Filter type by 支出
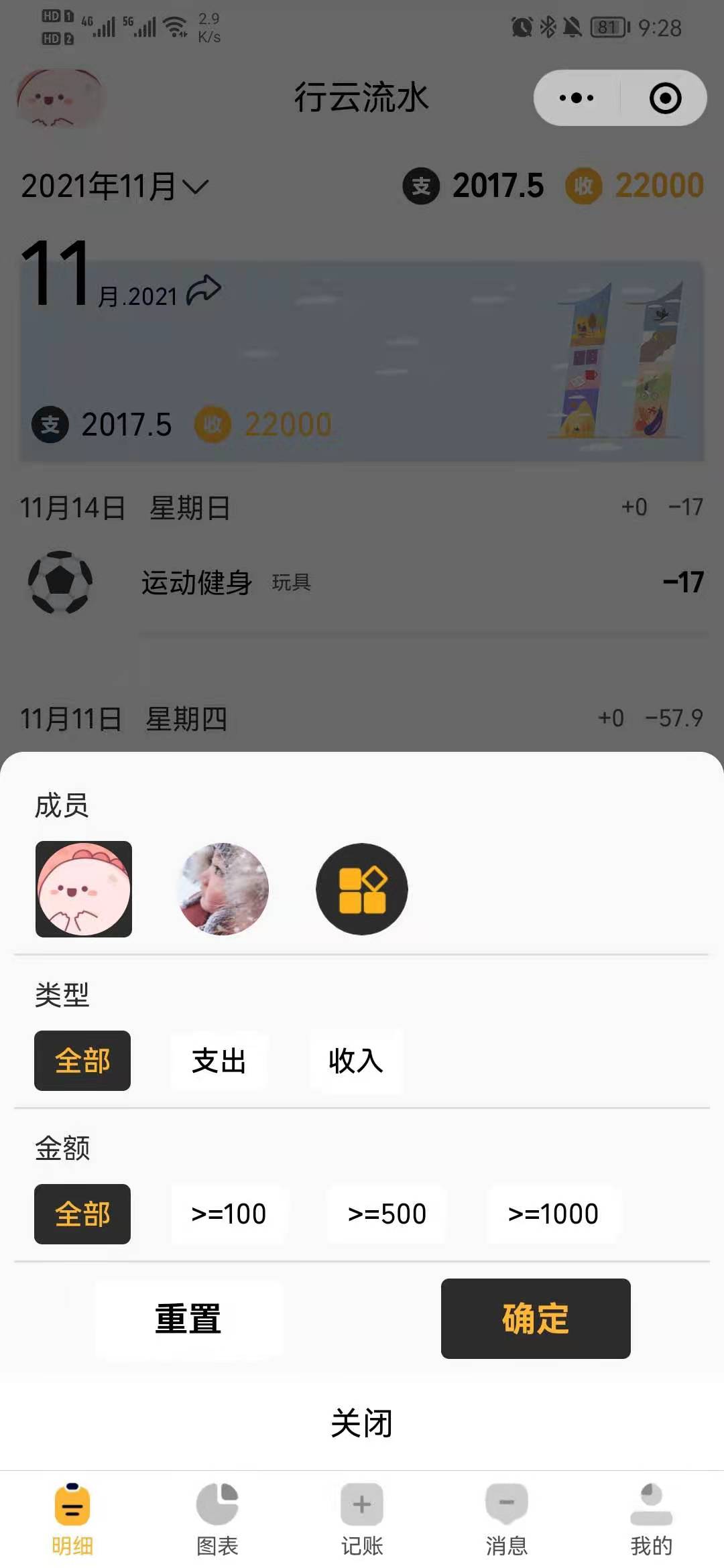 click(219, 1061)
